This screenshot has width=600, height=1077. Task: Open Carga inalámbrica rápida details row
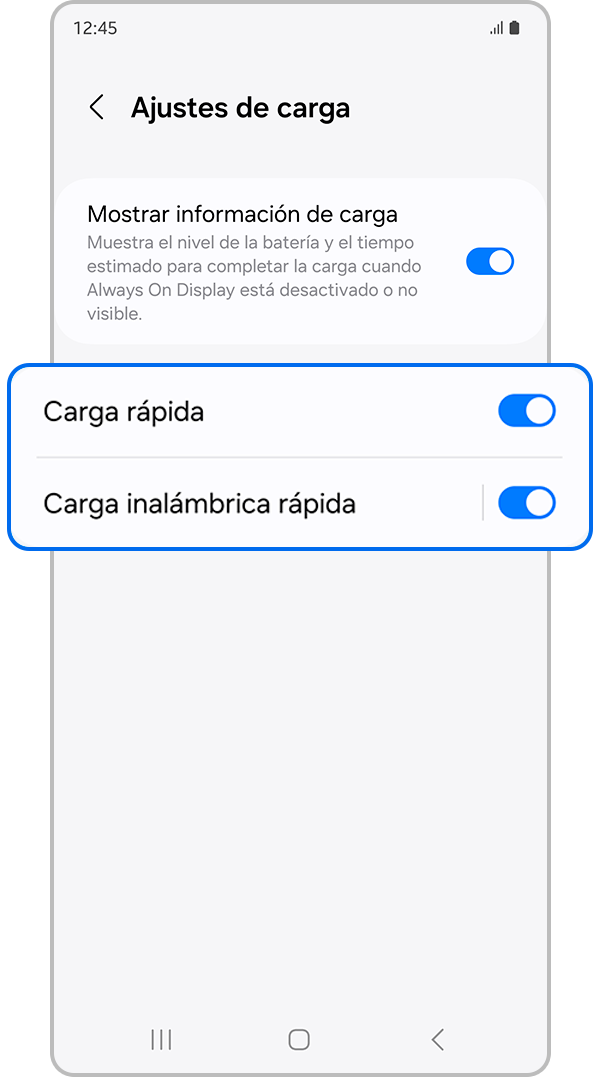(x=200, y=503)
